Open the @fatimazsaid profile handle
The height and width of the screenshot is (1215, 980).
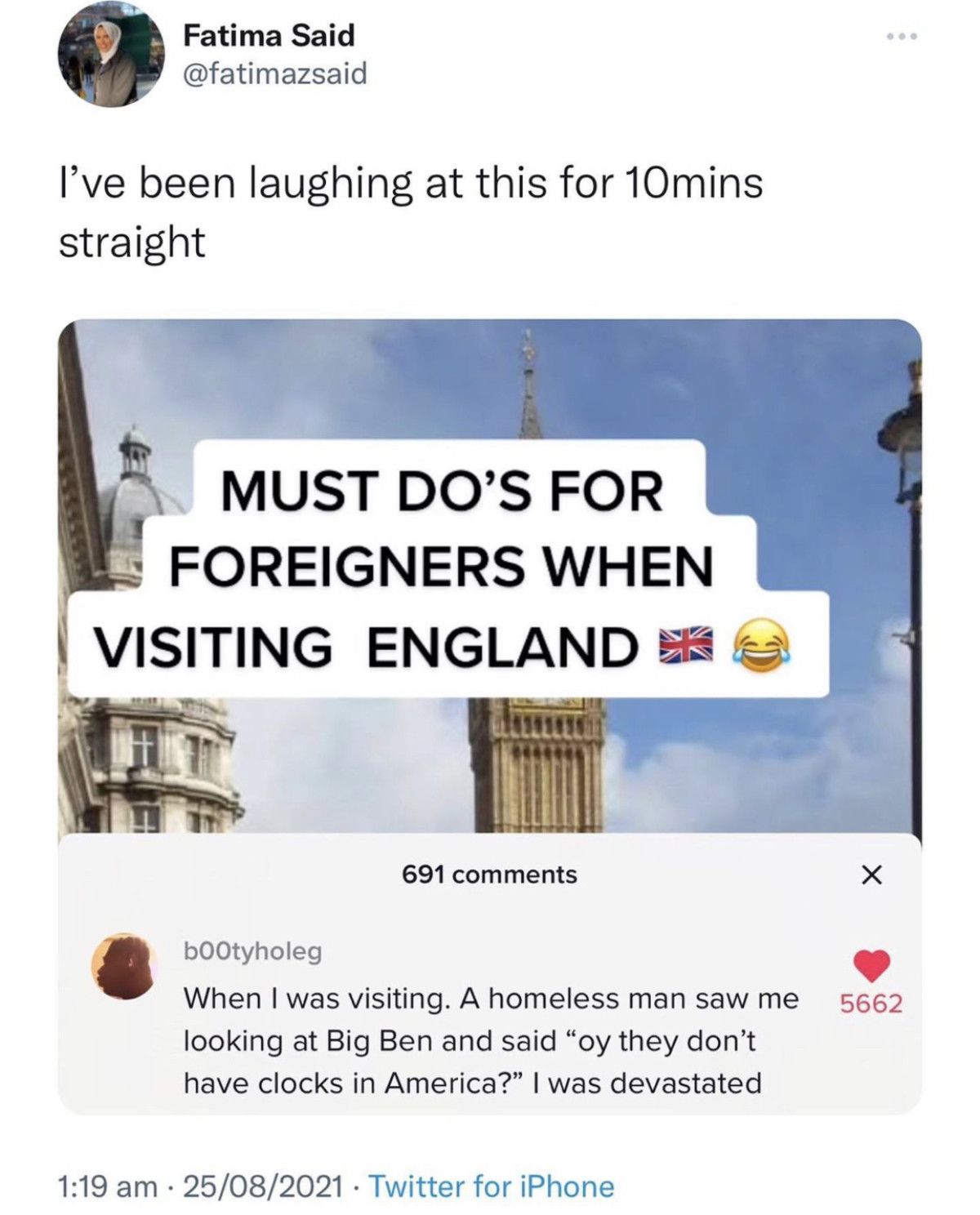[x=275, y=74]
